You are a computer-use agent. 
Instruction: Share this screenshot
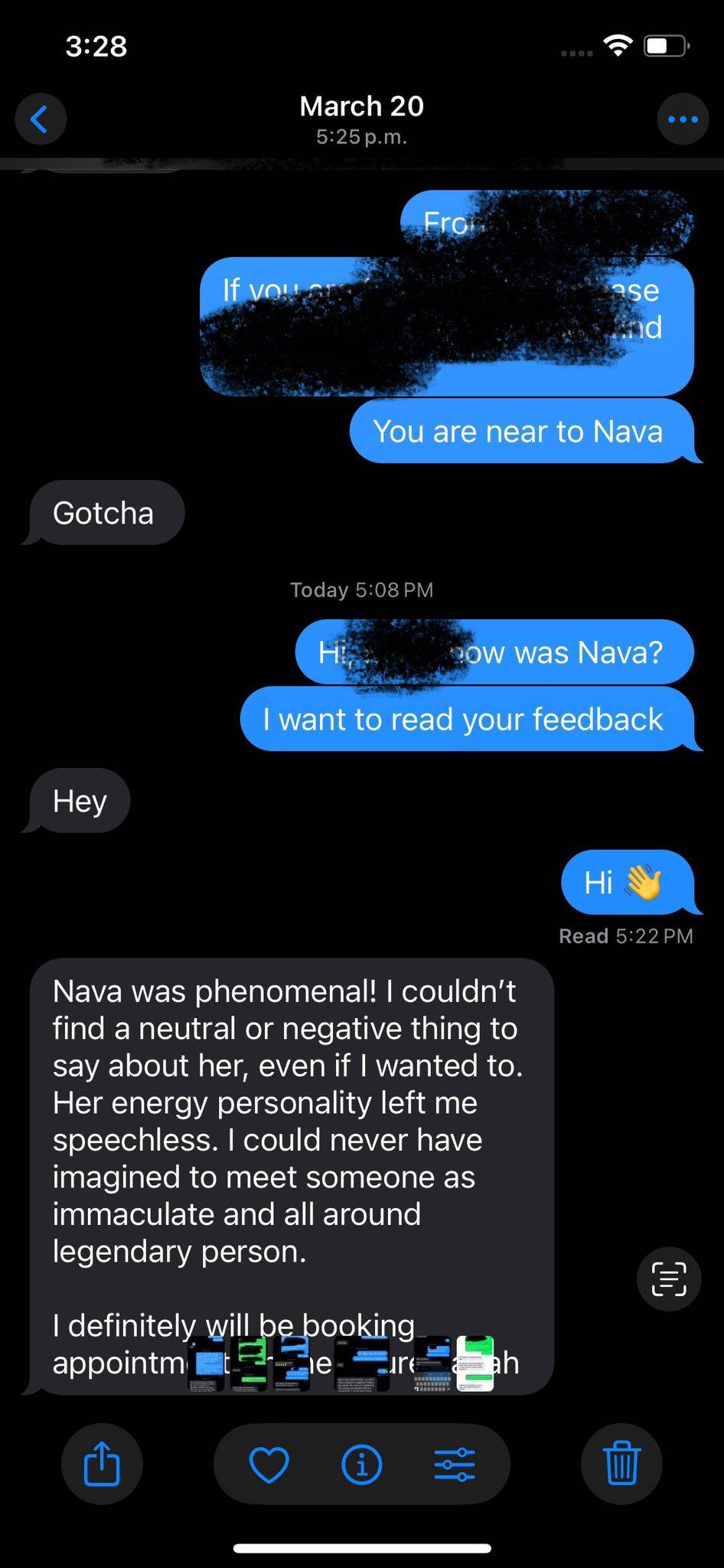102,1464
